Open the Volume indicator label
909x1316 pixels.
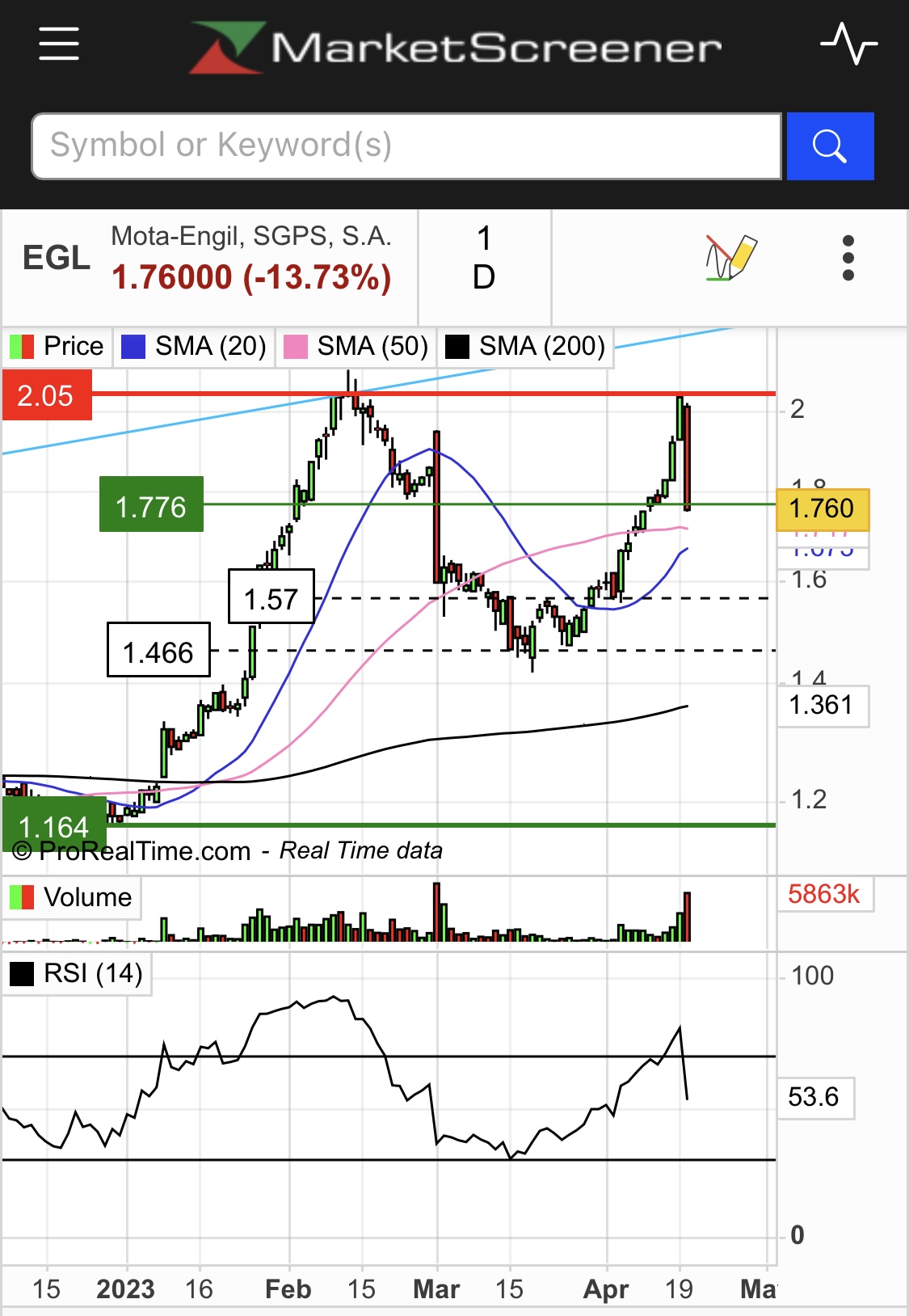click(x=71, y=898)
